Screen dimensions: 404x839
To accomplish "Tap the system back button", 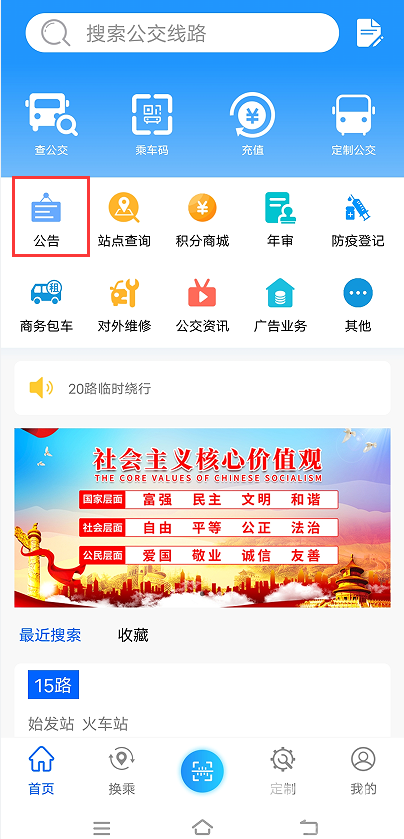I will [x=309, y=827].
